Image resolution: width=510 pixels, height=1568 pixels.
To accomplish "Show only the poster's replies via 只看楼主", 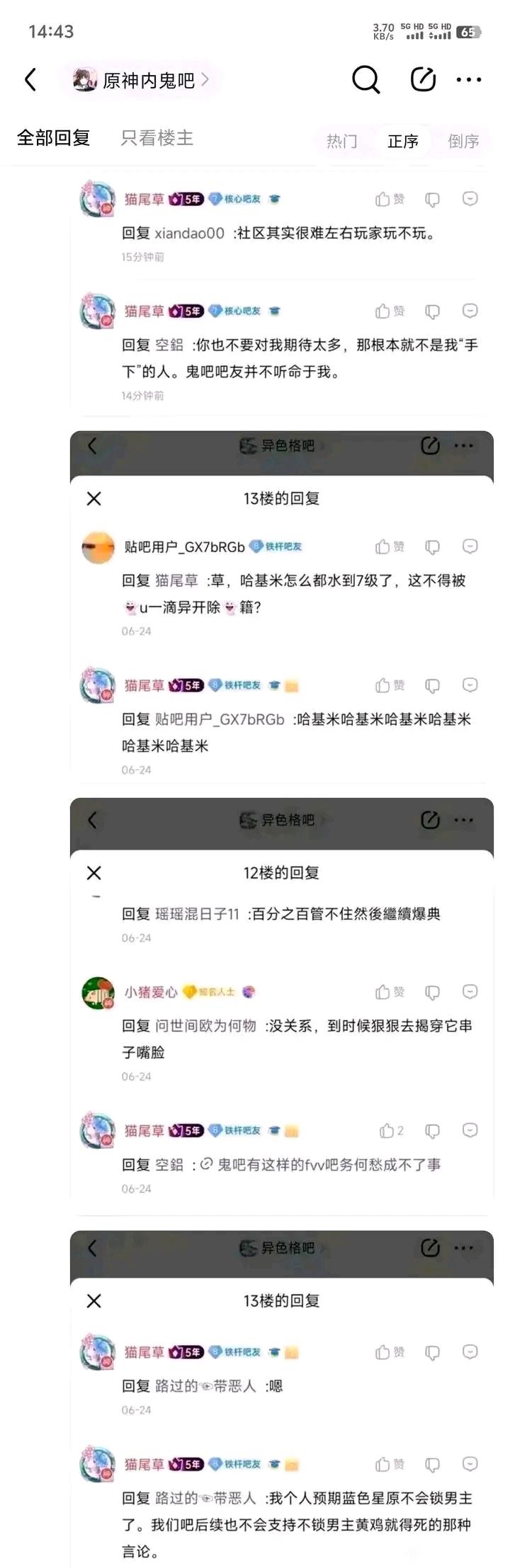I will click(157, 138).
